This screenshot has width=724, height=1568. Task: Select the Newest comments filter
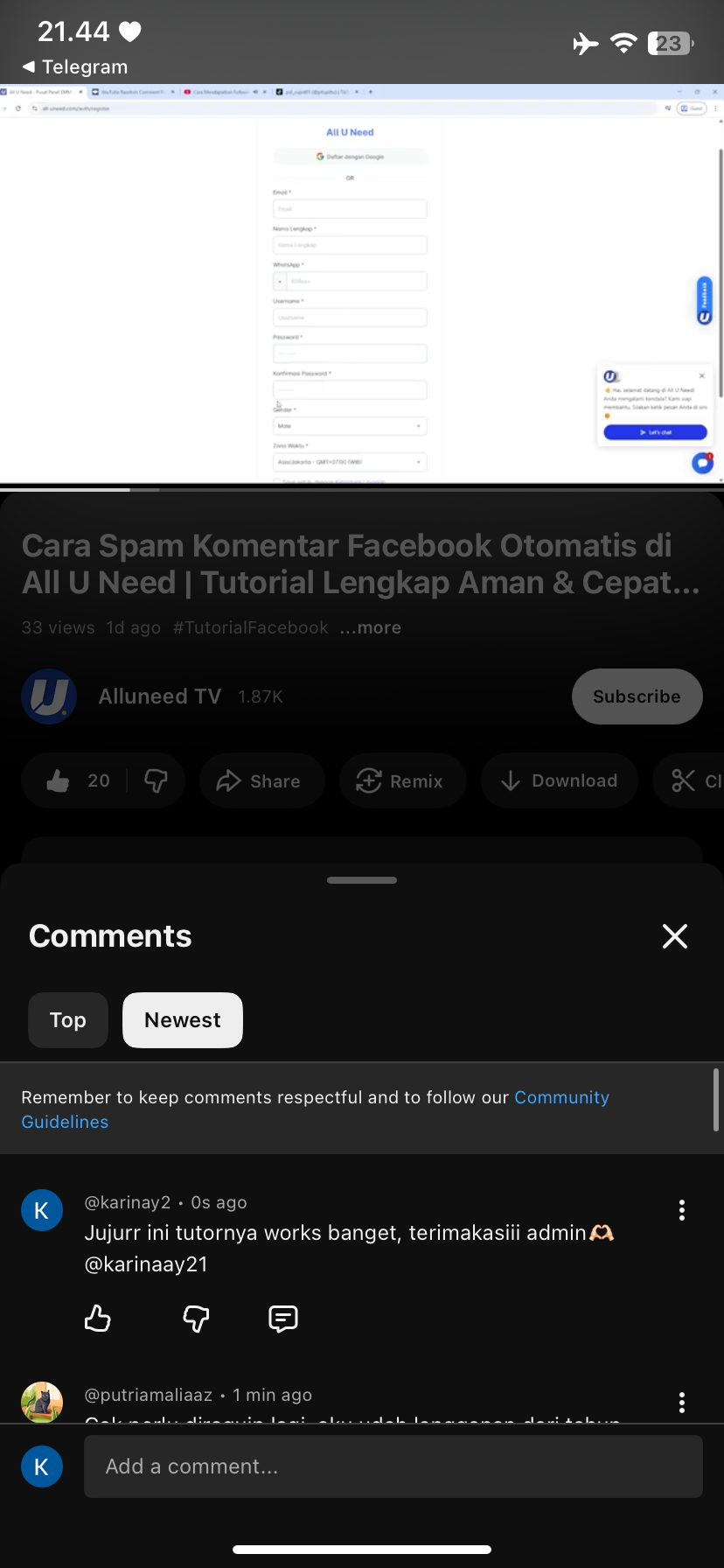[183, 1020]
